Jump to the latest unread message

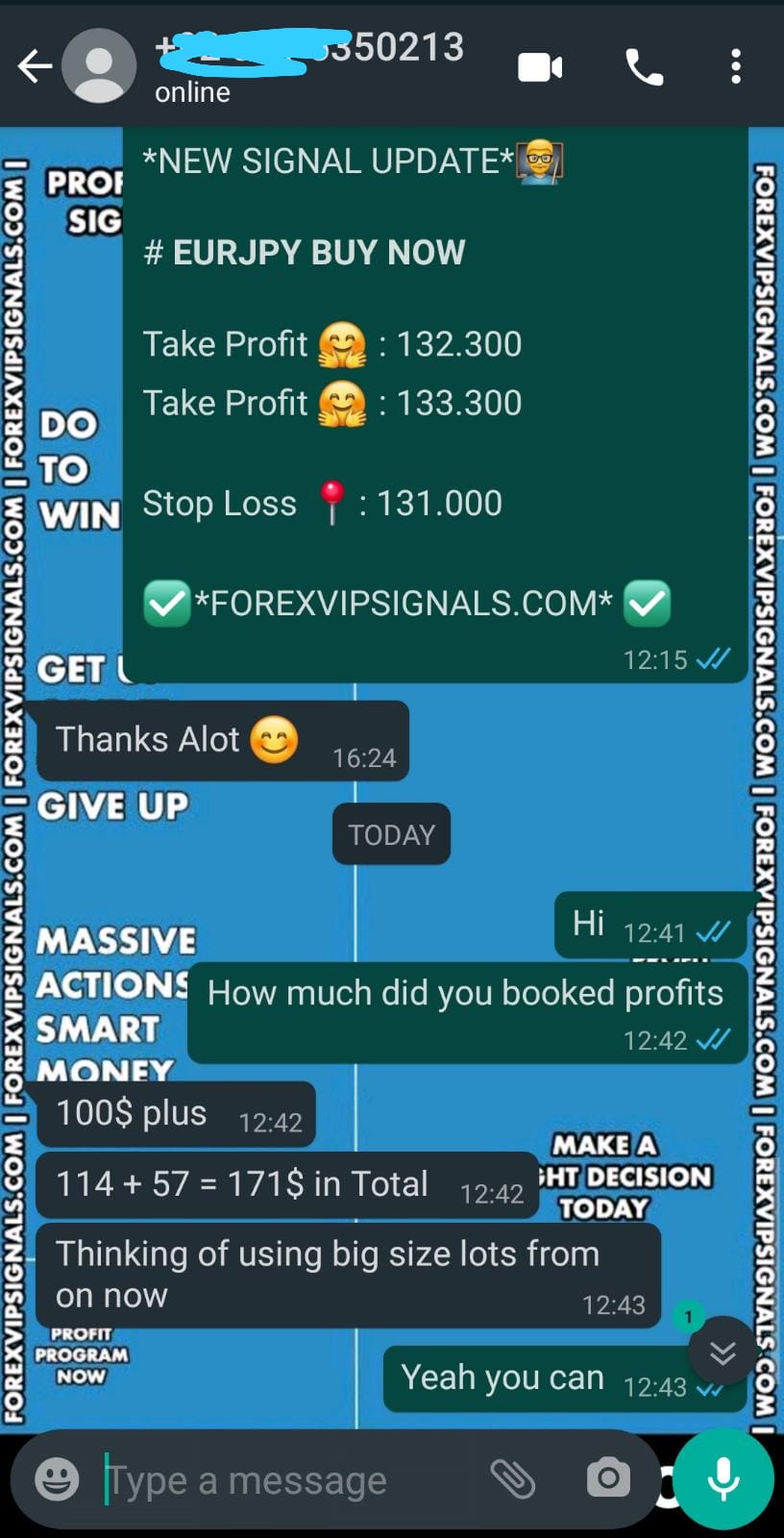pyautogui.click(x=723, y=1352)
